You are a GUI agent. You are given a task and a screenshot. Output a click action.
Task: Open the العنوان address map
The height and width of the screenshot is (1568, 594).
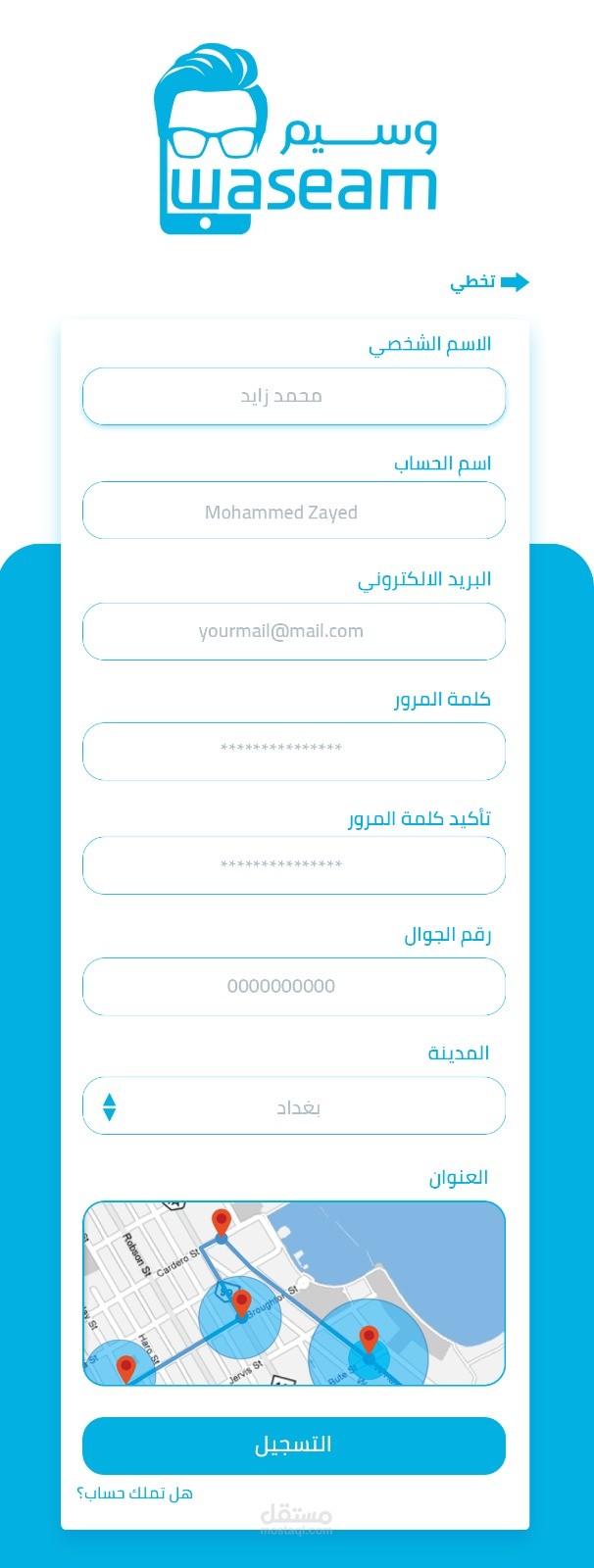click(x=293, y=1293)
